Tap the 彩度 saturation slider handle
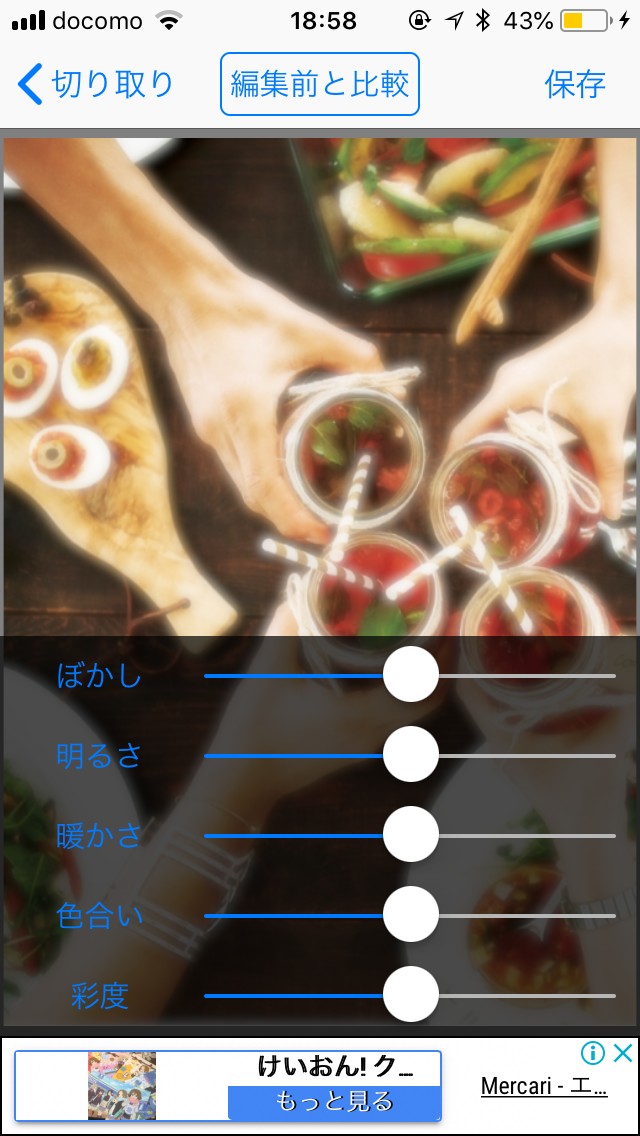This screenshot has width=640, height=1136. click(411, 995)
